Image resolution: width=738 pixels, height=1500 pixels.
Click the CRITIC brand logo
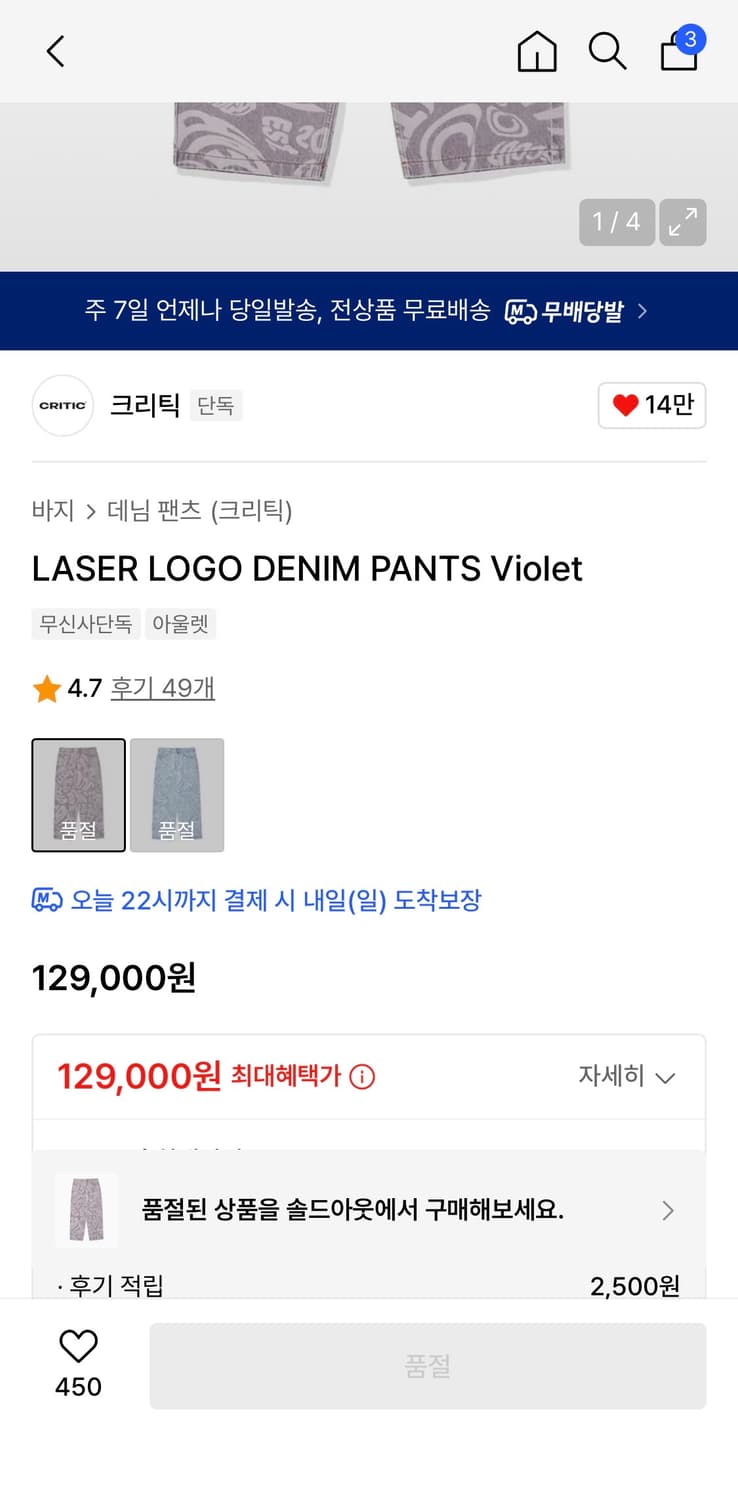coord(62,405)
